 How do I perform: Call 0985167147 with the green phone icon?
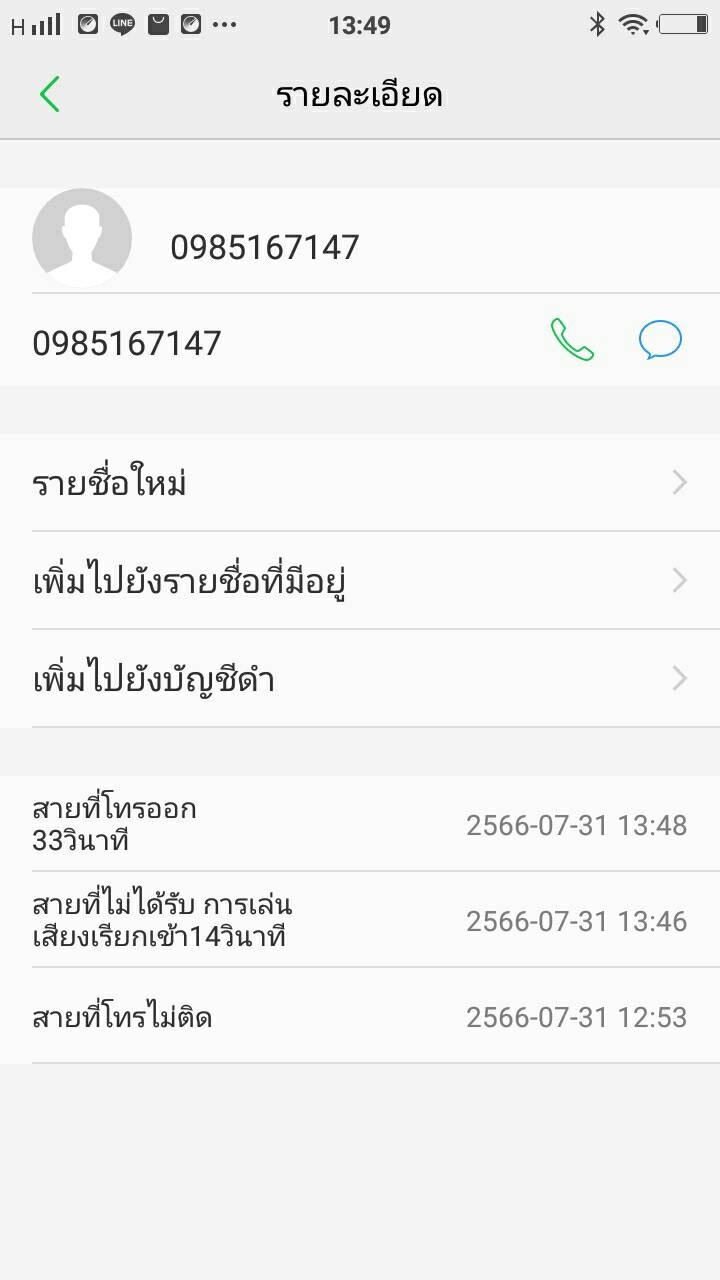click(572, 341)
